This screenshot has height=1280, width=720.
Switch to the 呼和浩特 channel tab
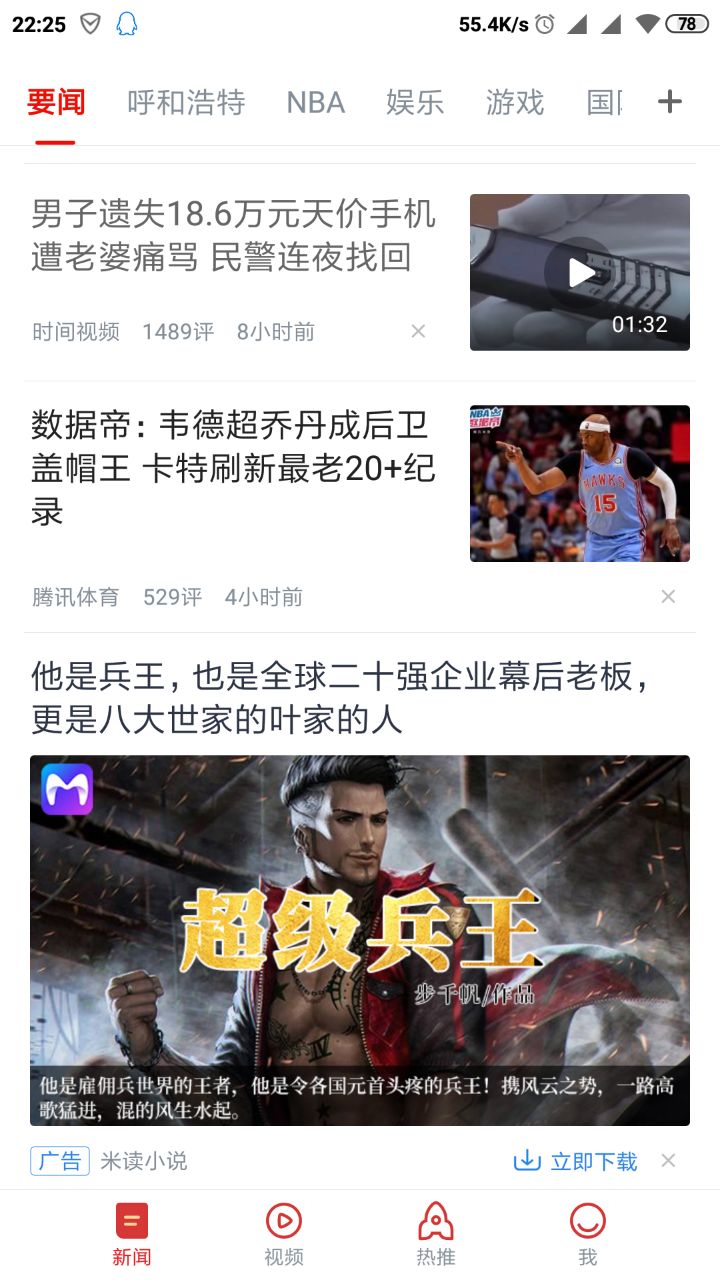click(x=186, y=102)
